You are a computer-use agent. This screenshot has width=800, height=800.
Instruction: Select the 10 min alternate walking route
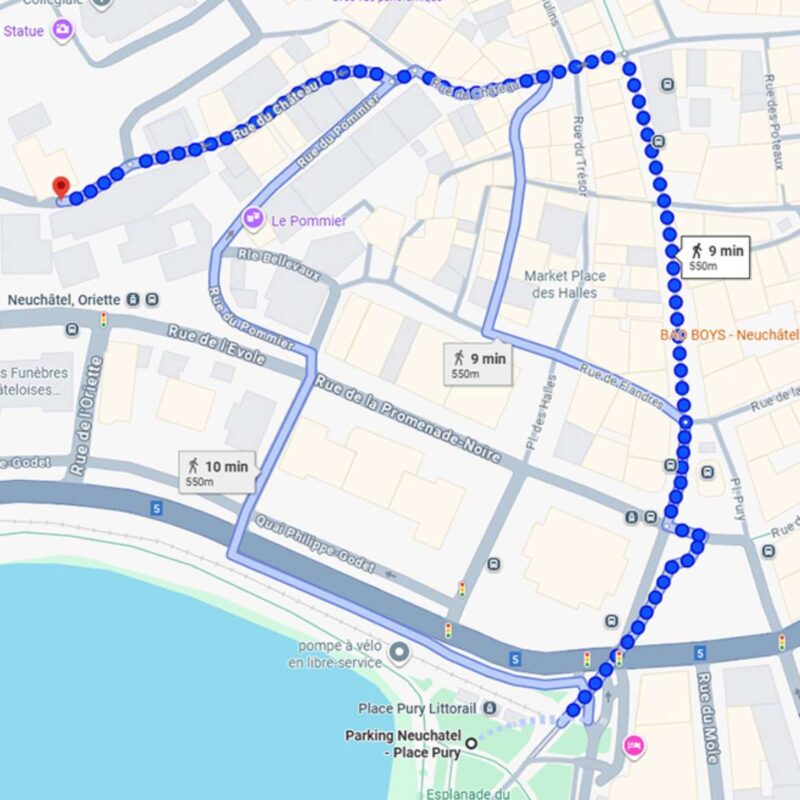[x=216, y=471]
